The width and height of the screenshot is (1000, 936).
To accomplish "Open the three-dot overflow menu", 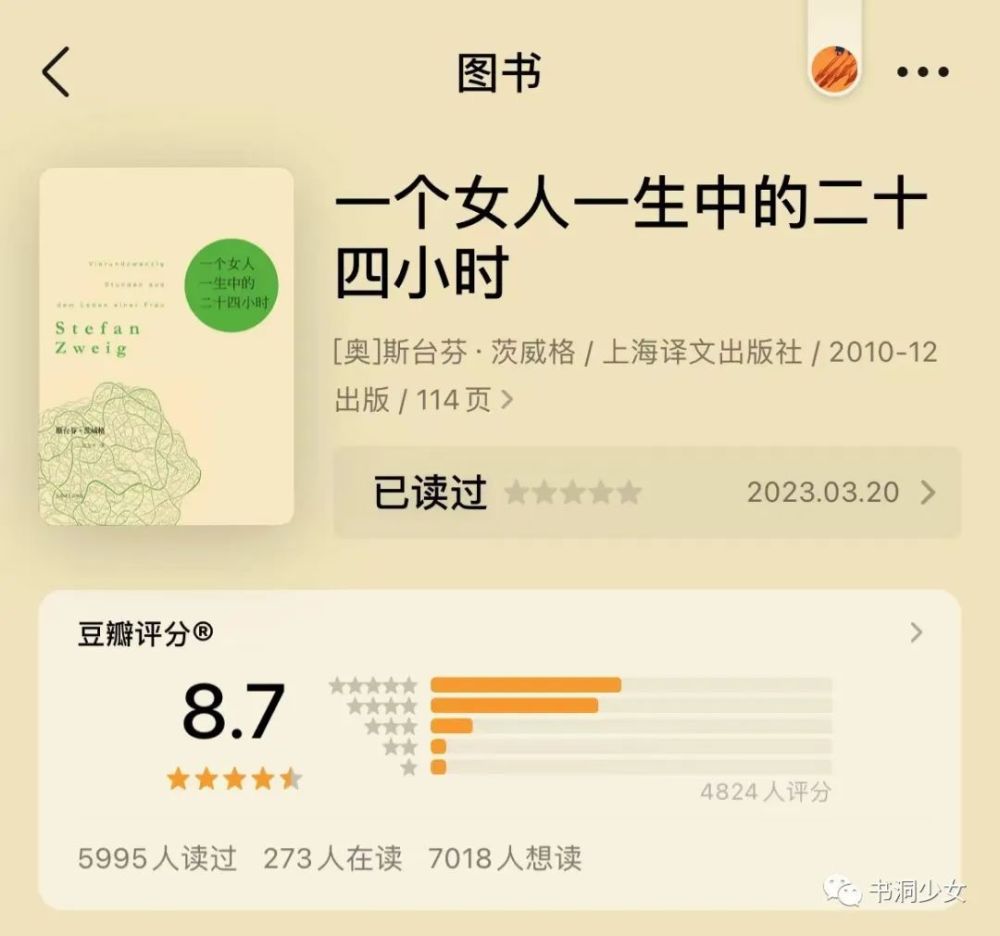I will (x=922, y=72).
